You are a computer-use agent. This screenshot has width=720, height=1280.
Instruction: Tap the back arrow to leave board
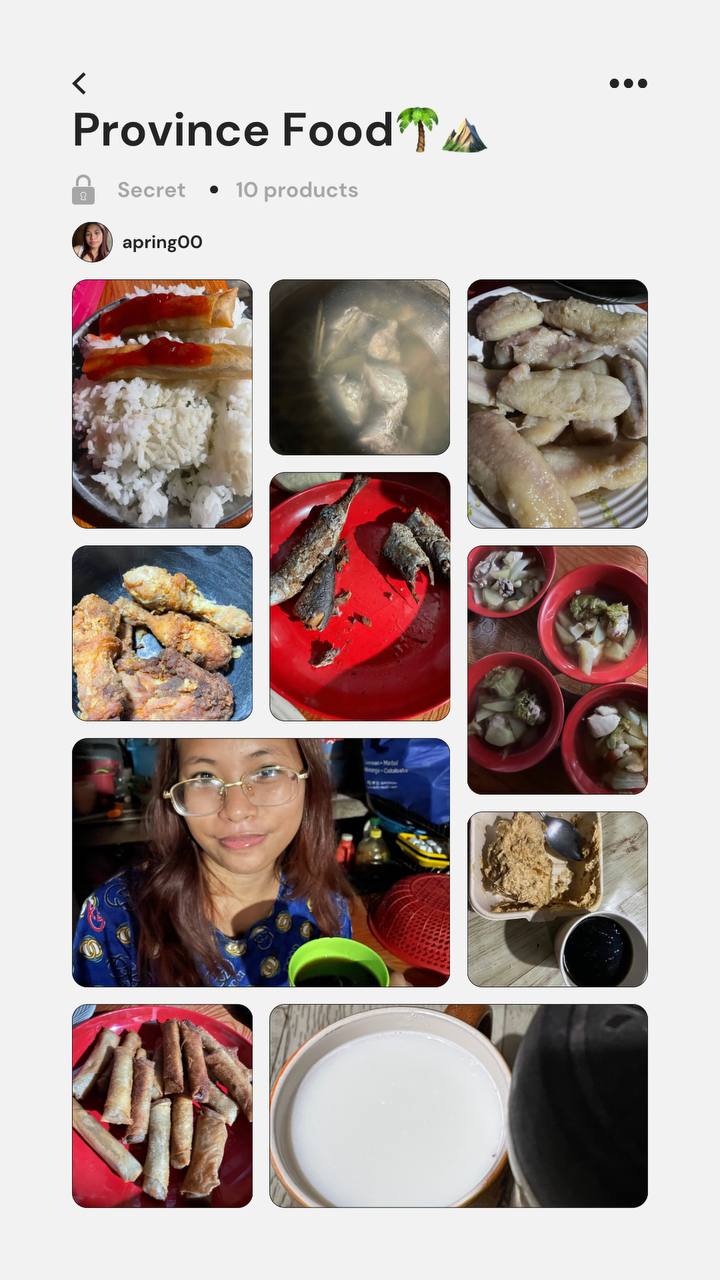(79, 83)
